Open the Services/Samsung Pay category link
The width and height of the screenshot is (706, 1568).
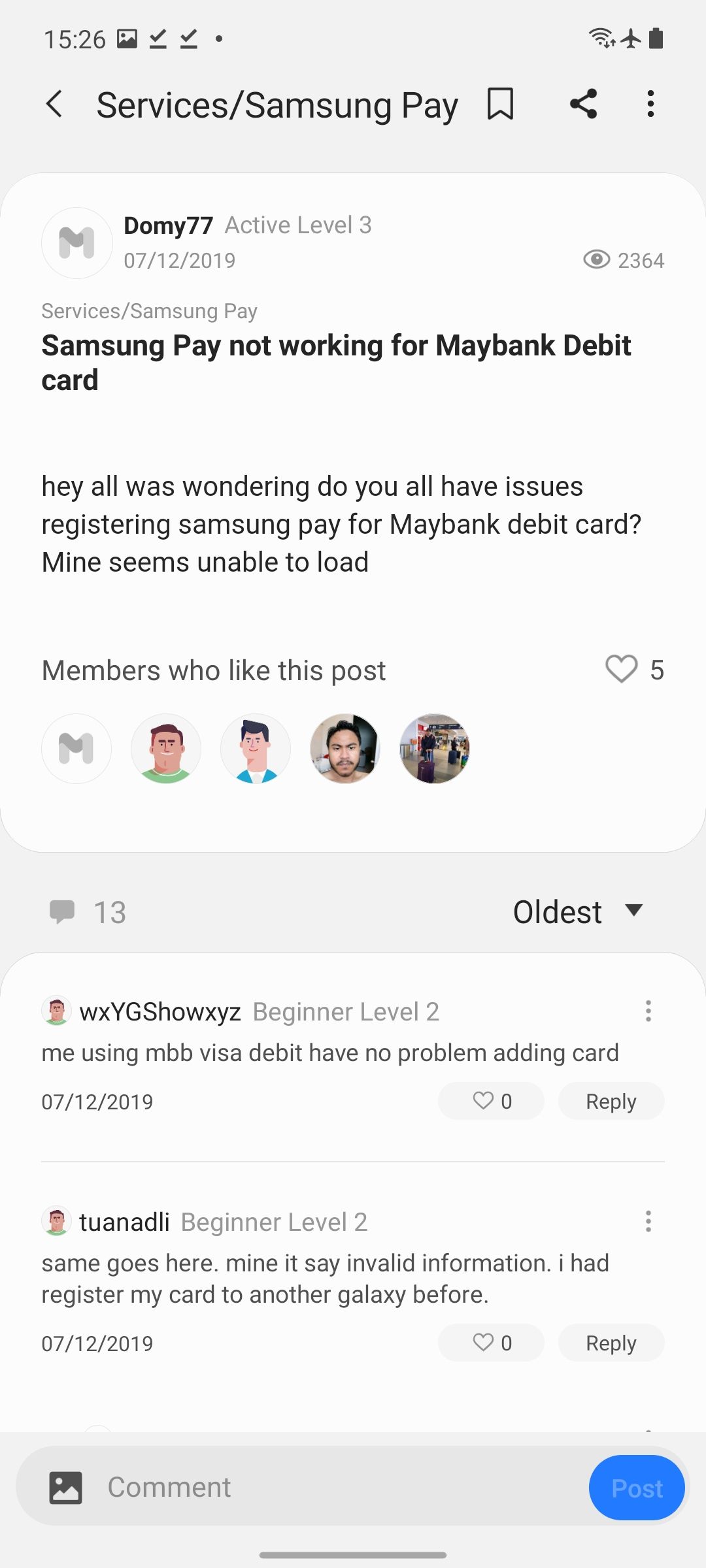pyautogui.click(x=149, y=311)
